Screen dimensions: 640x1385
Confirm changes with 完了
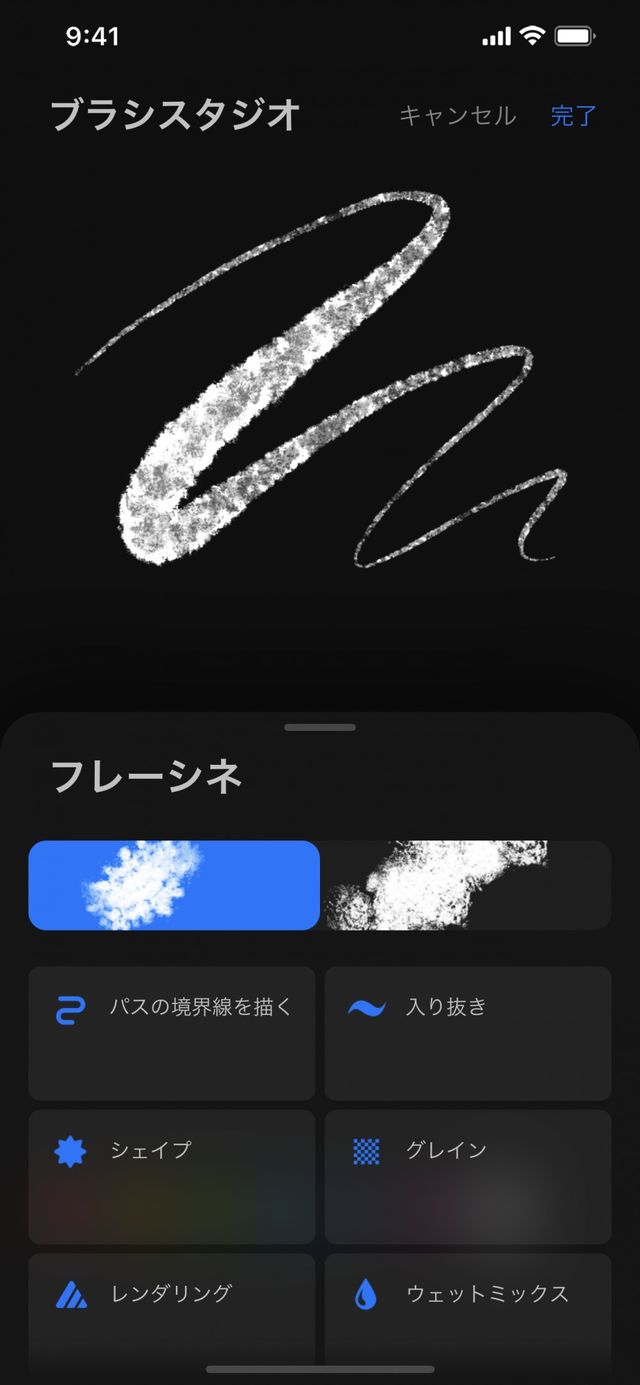pos(573,116)
